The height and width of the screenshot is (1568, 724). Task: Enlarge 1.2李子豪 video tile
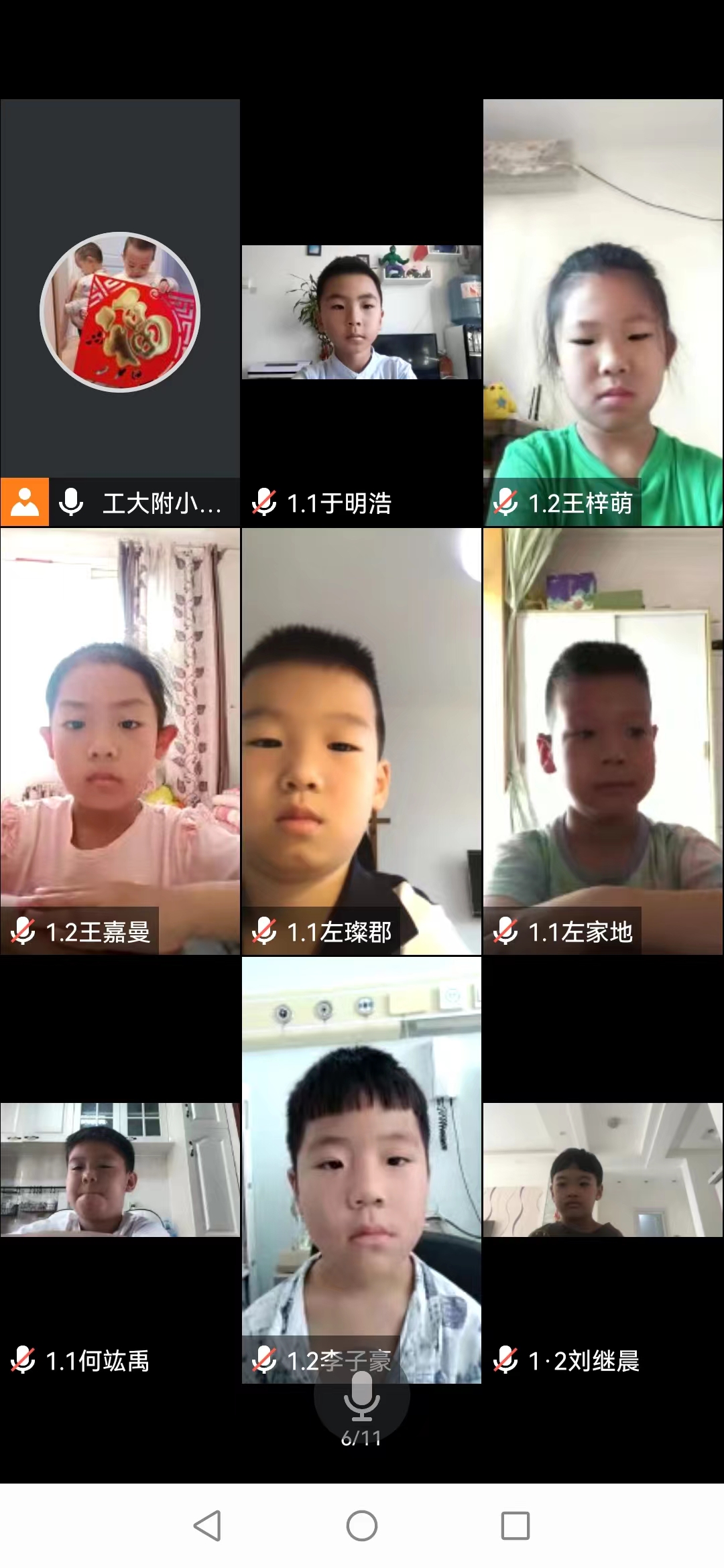(361, 1139)
